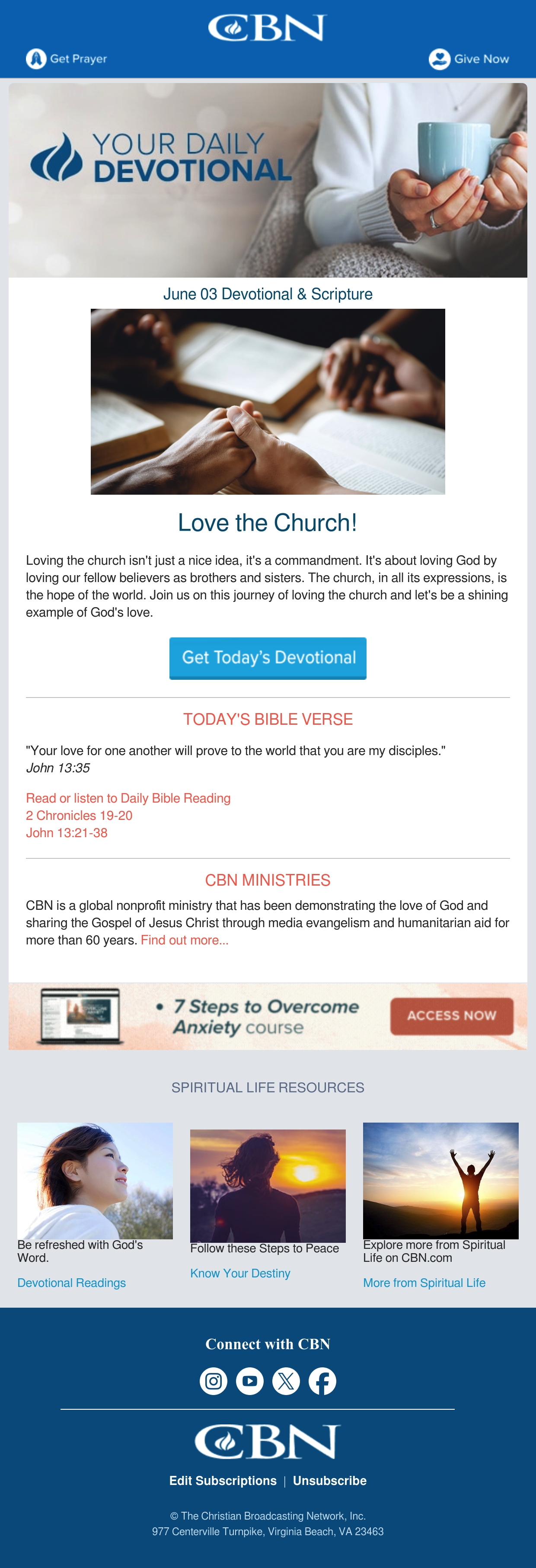The image size is (536, 1568).
Task: Follow the Find out more link
Action: 184,940
